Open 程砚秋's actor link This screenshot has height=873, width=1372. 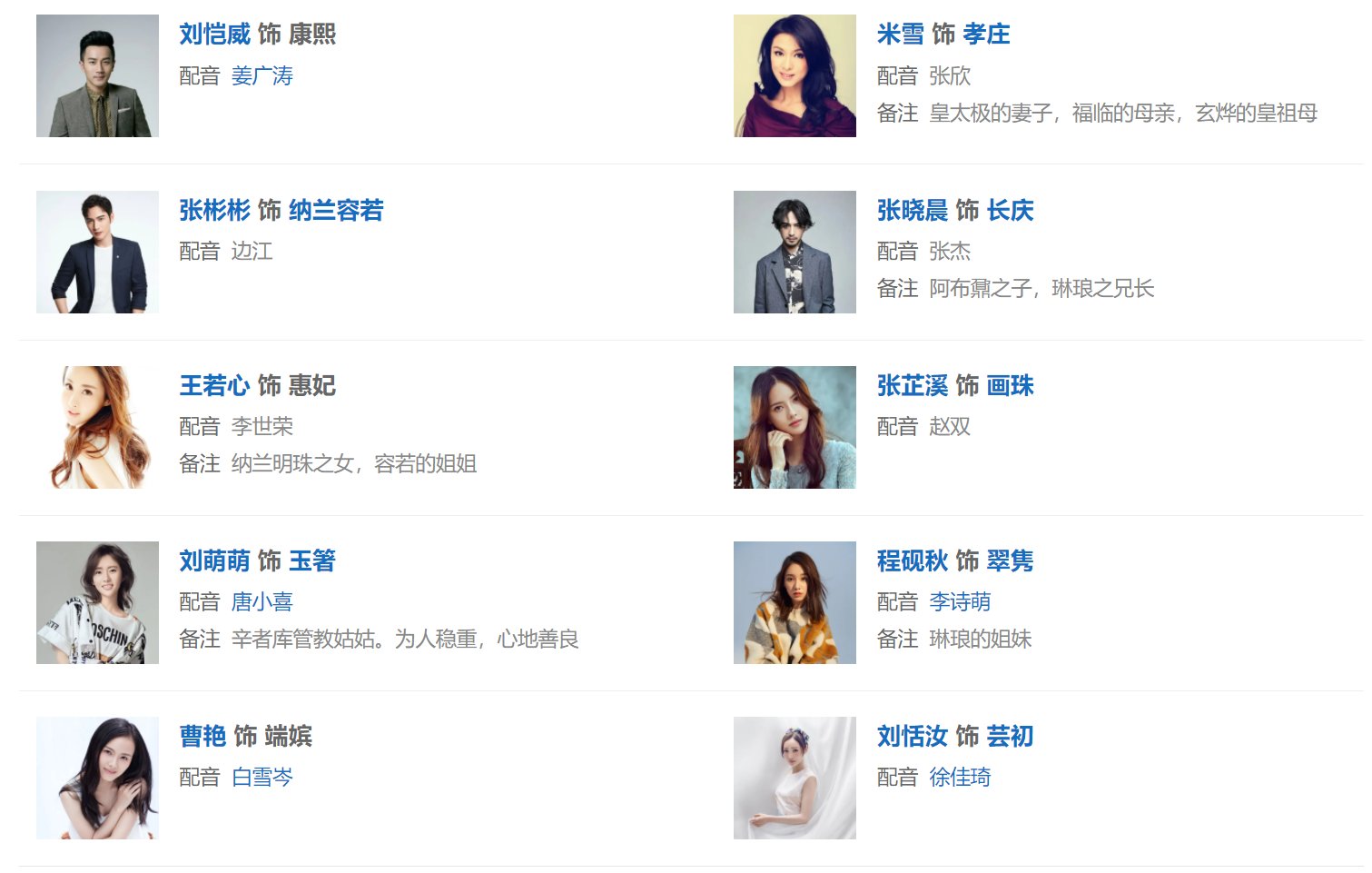click(x=912, y=561)
